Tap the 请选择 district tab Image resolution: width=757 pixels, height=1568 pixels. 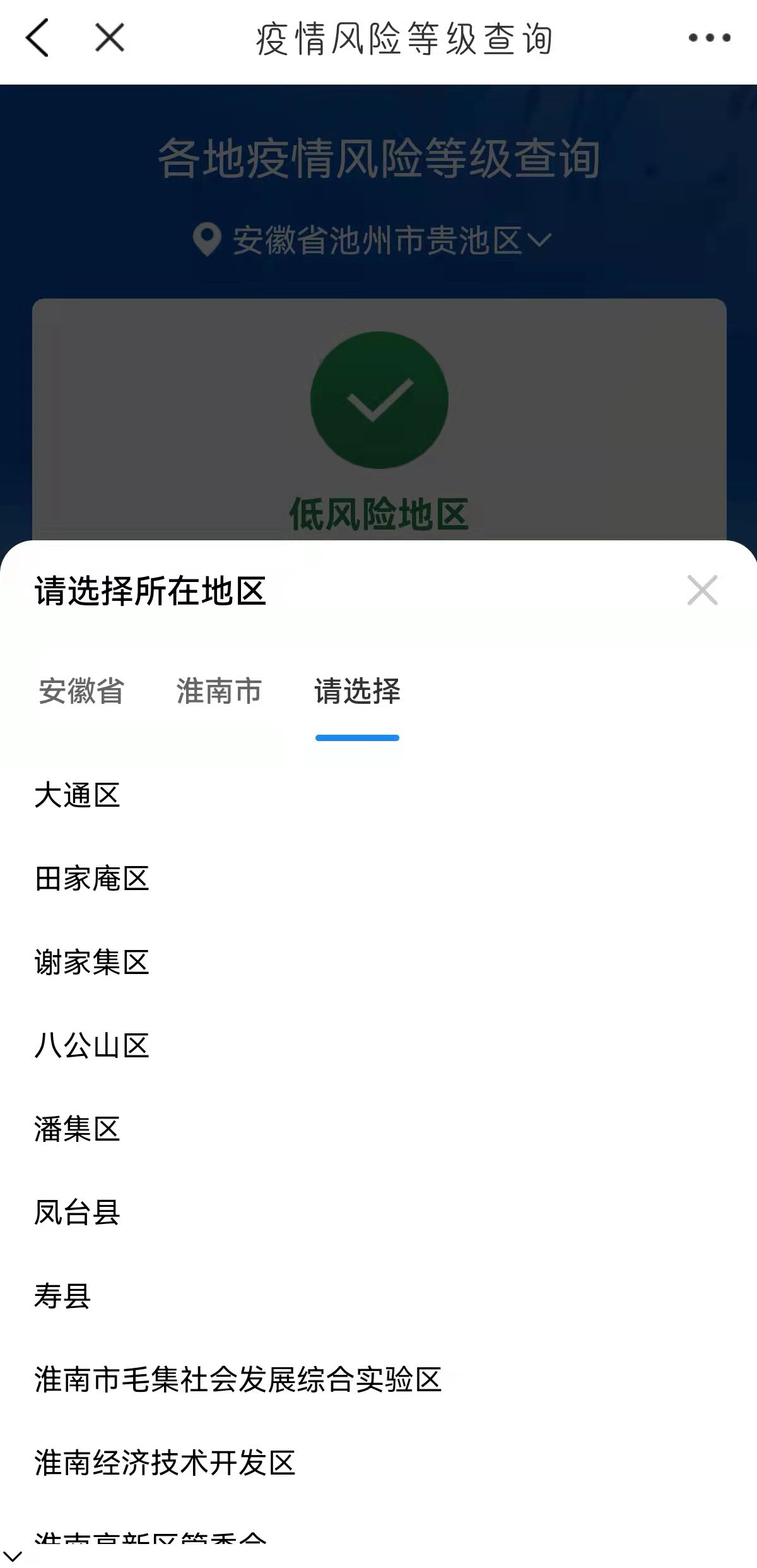click(357, 691)
